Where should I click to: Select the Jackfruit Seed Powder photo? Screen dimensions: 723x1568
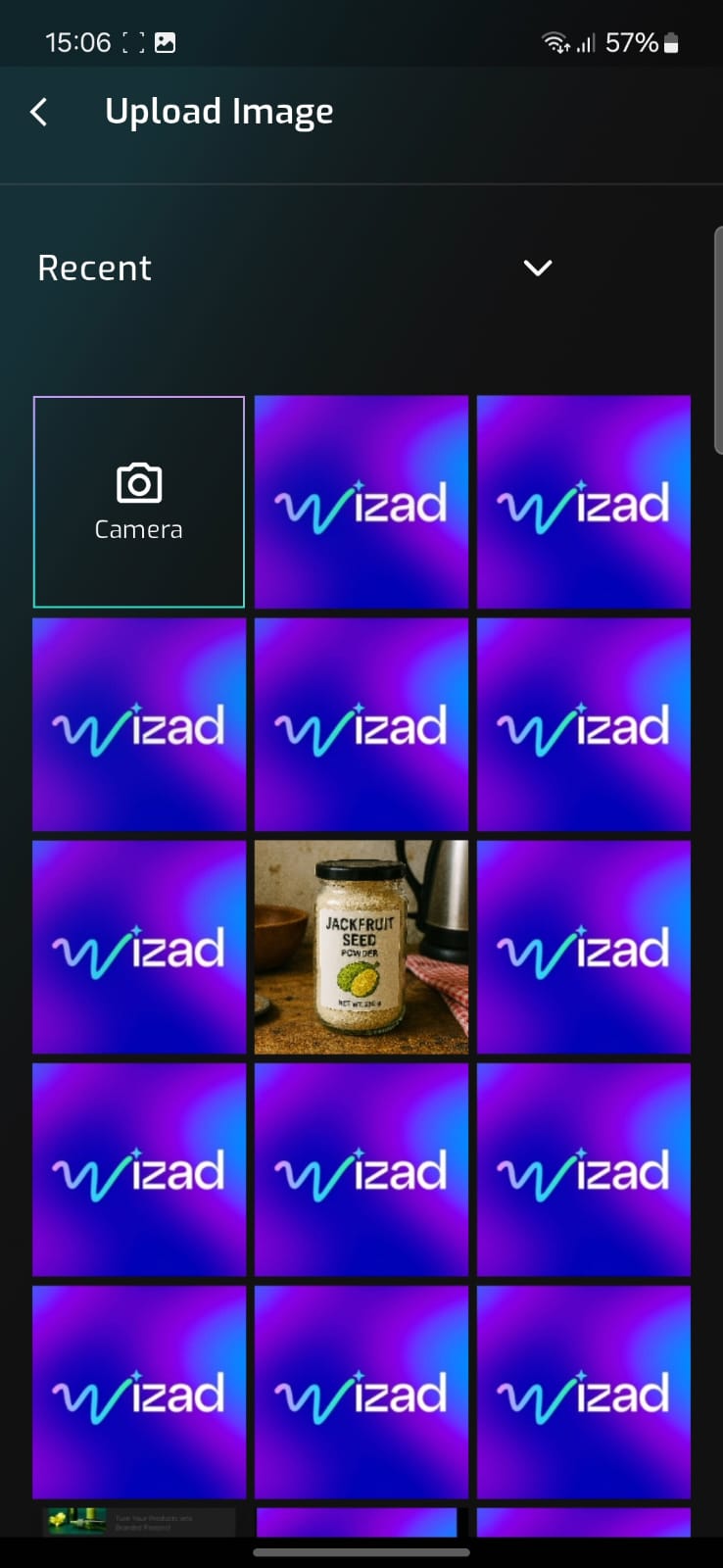[361, 947]
